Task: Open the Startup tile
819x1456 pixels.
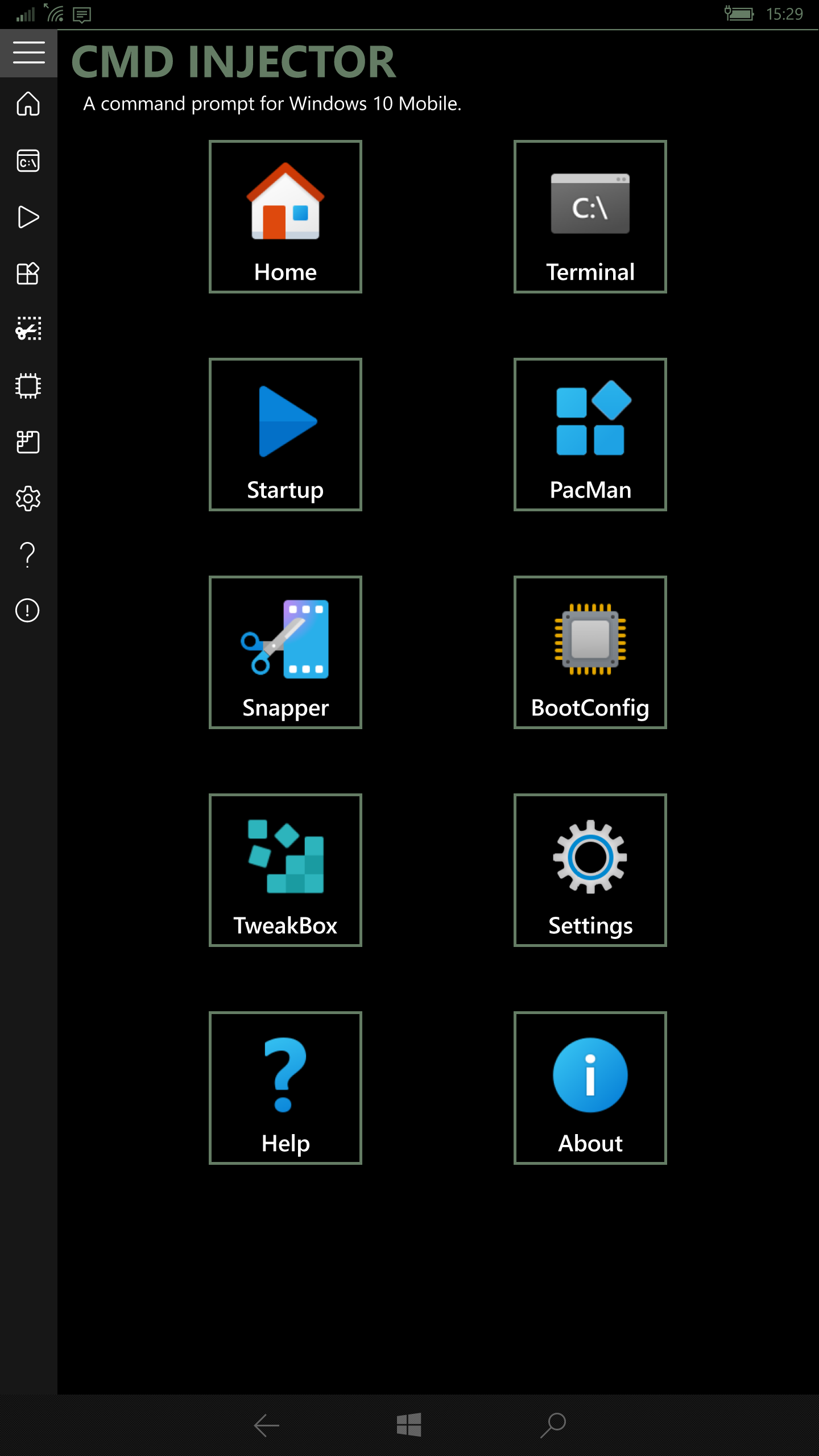Action: point(285,435)
